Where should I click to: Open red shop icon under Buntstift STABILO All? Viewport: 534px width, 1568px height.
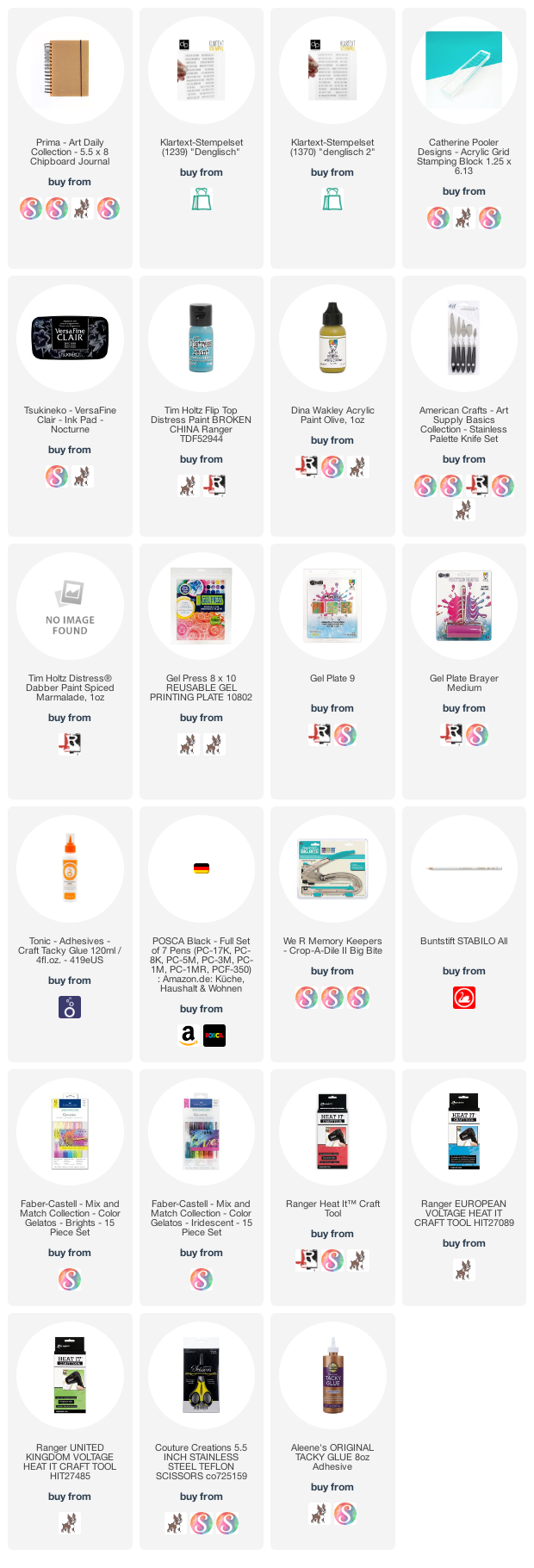(463, 998)
